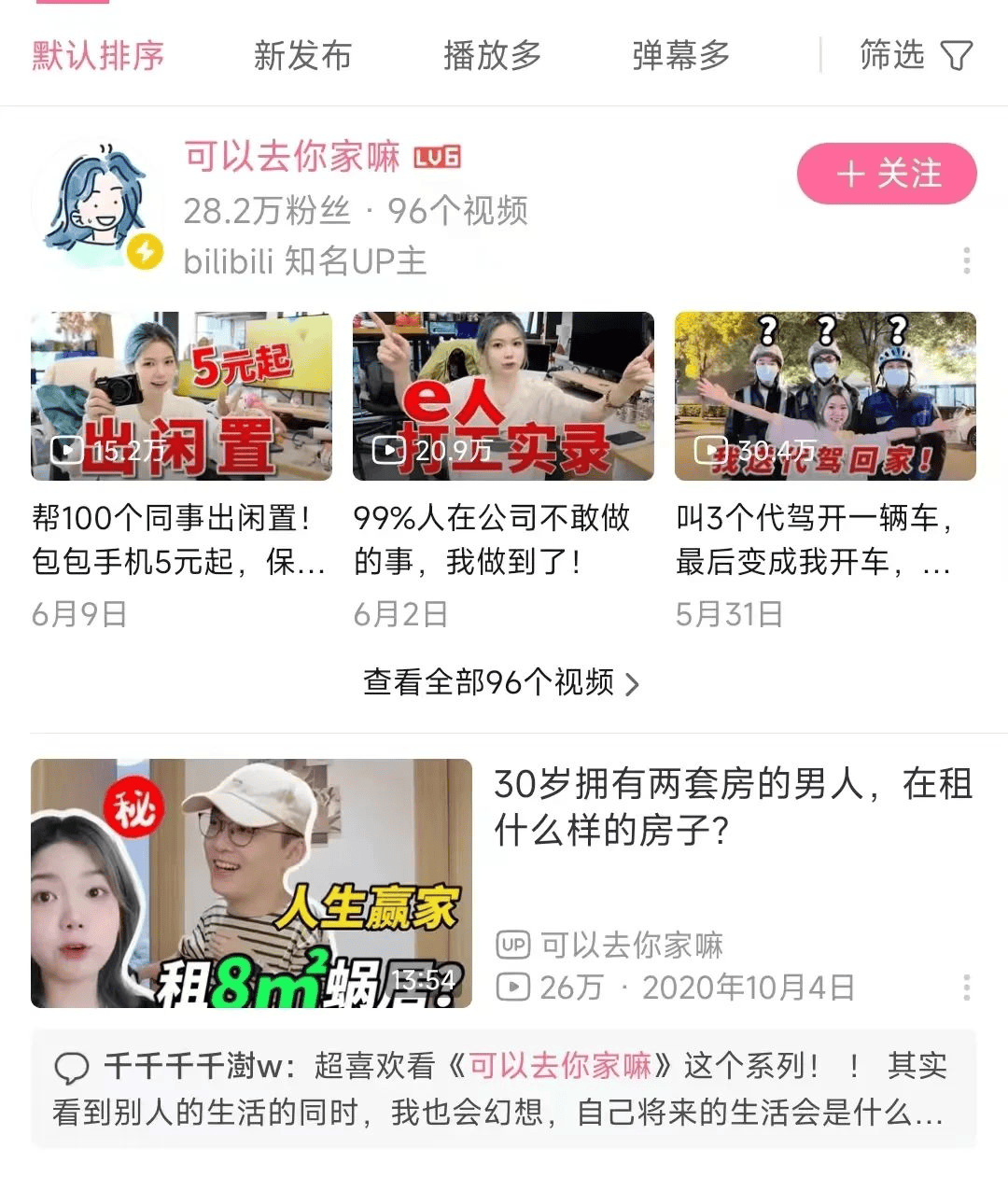Sort results by 播放多
The width and height of the screenshot is (1008, 1177).
tap(492, 56)
